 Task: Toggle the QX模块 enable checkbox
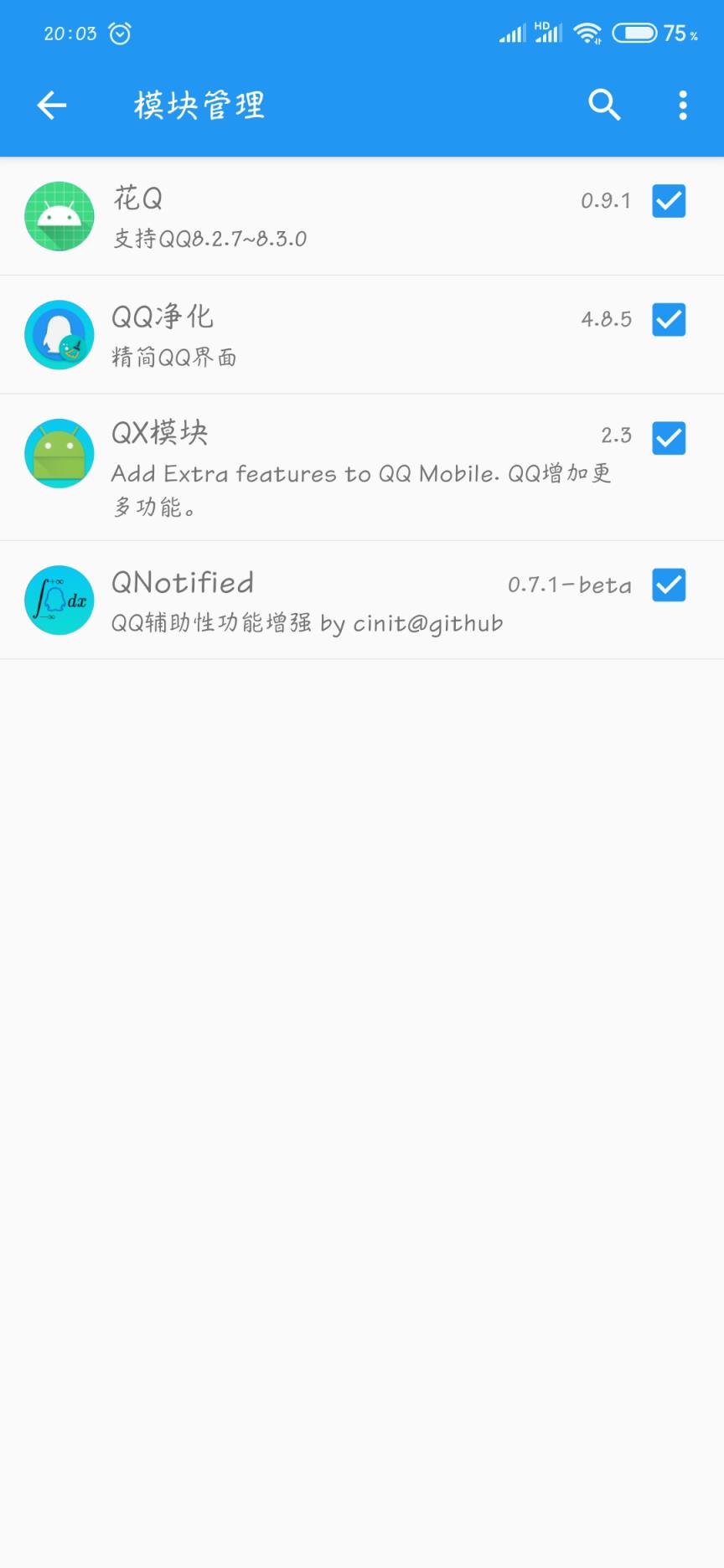(x=668, y=439)
